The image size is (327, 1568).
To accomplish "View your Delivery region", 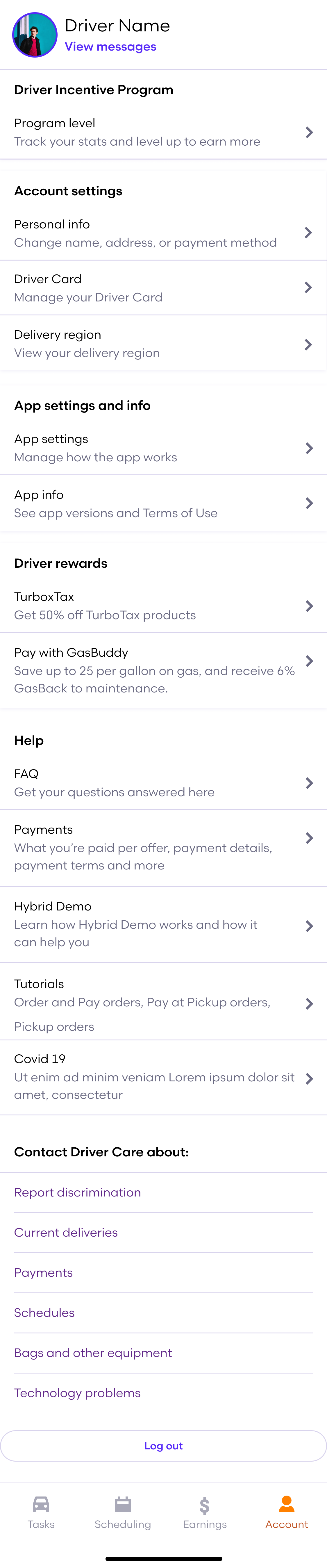I will point(163,344).
